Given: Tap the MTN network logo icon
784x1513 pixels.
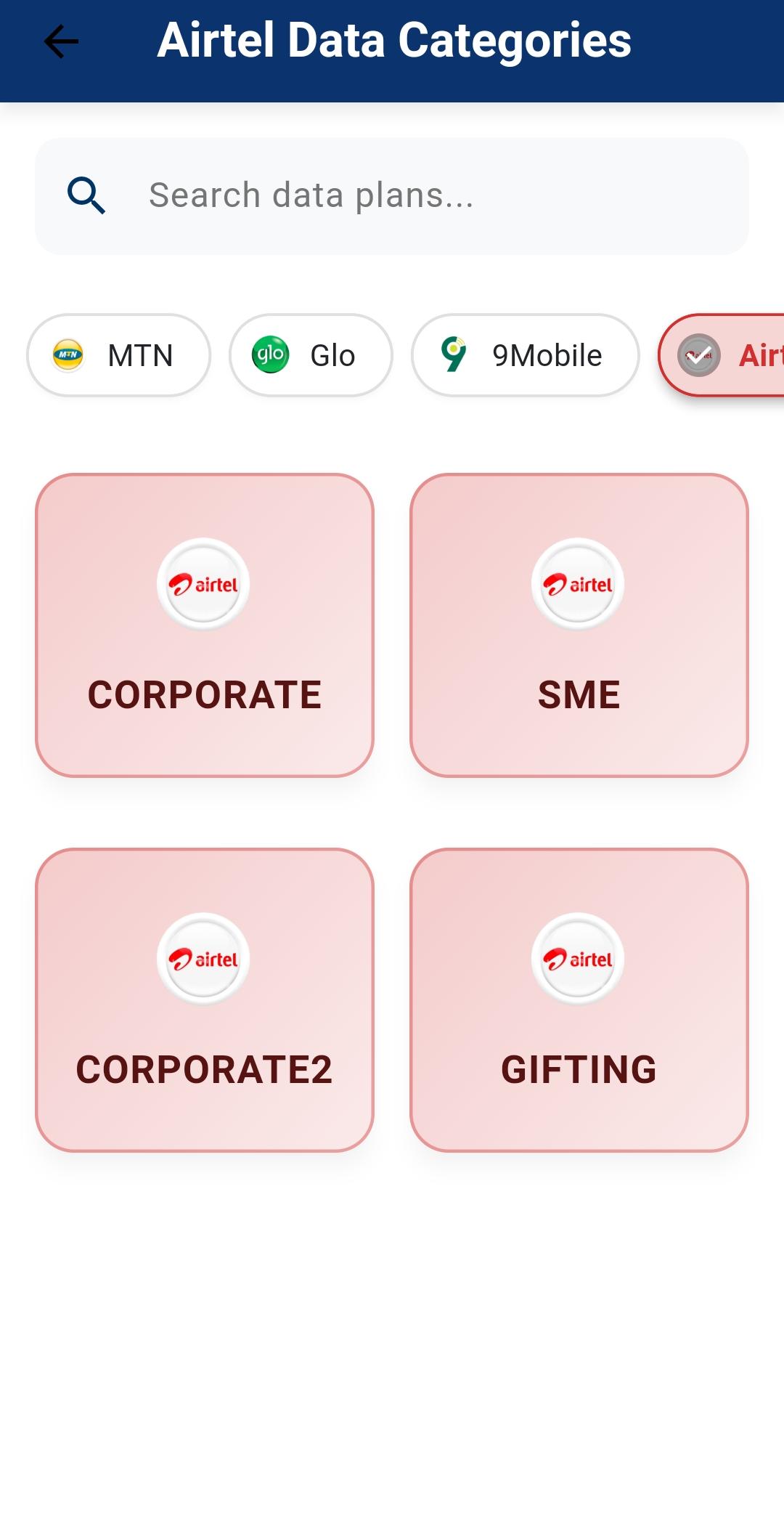Looking at the screenshot, I should [68, 355].
